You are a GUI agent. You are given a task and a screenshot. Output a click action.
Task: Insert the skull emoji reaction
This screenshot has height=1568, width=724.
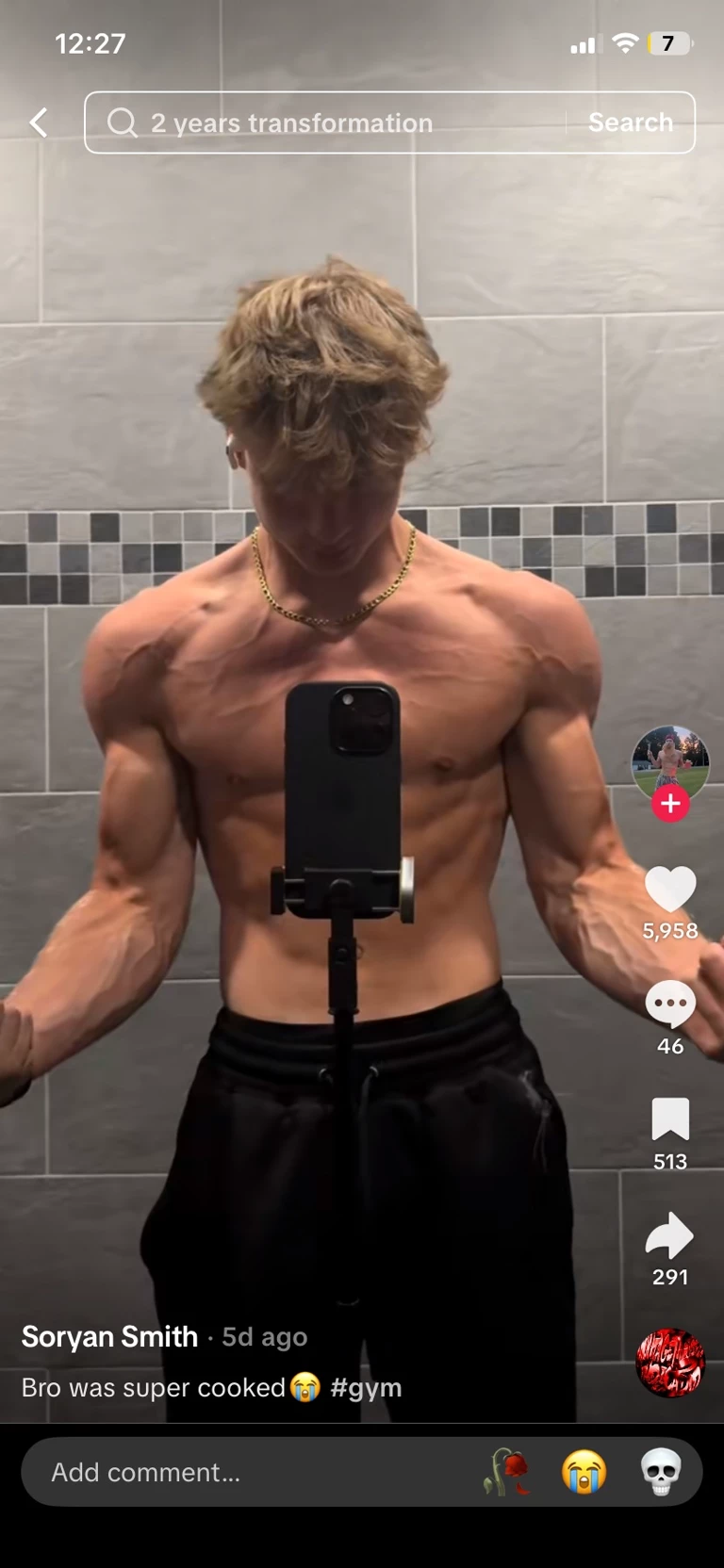(x=660, y=1472)
